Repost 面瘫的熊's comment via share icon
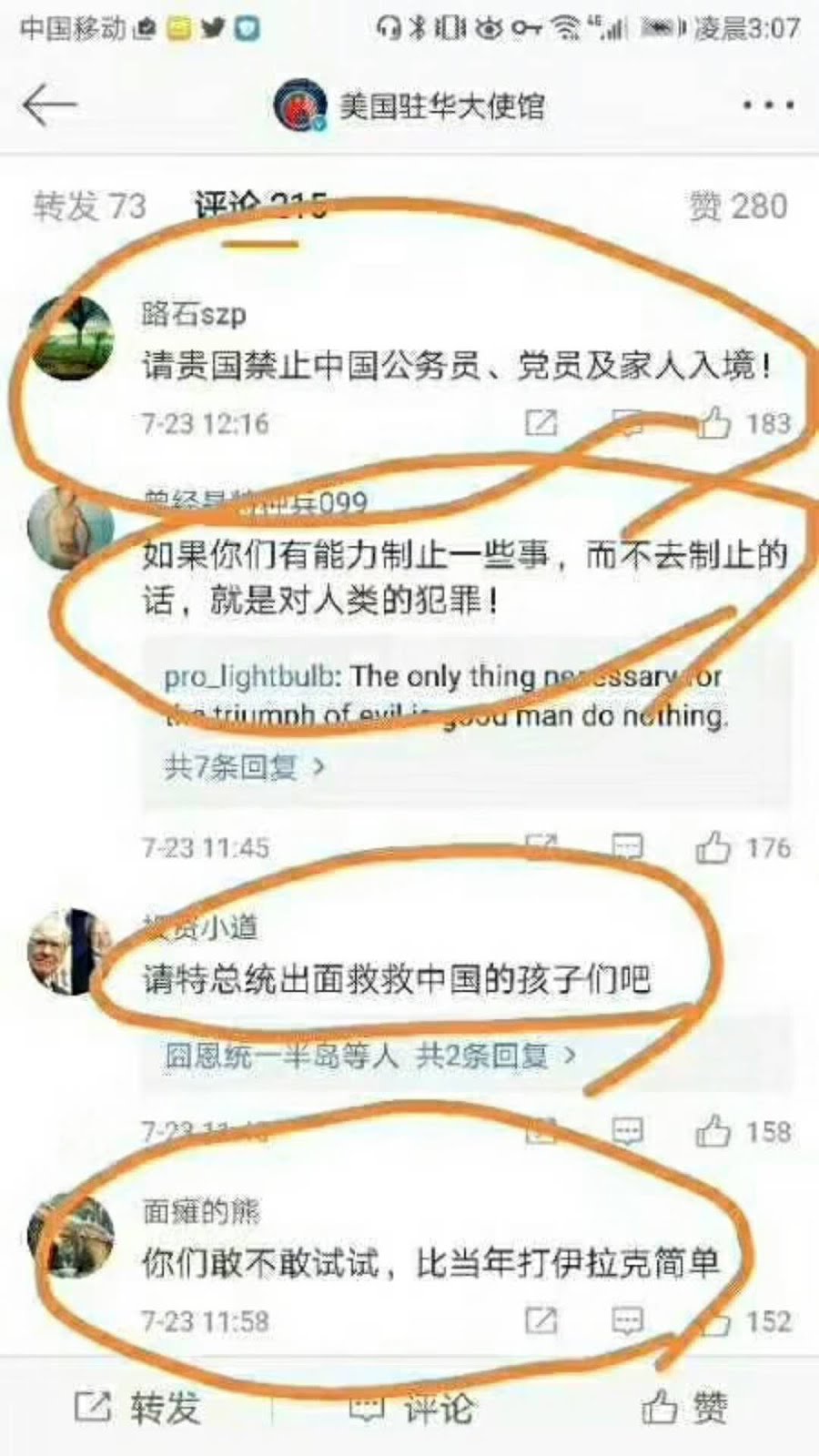The height and width of the screenshot is (1456, 819). (x=541, y=1320)
